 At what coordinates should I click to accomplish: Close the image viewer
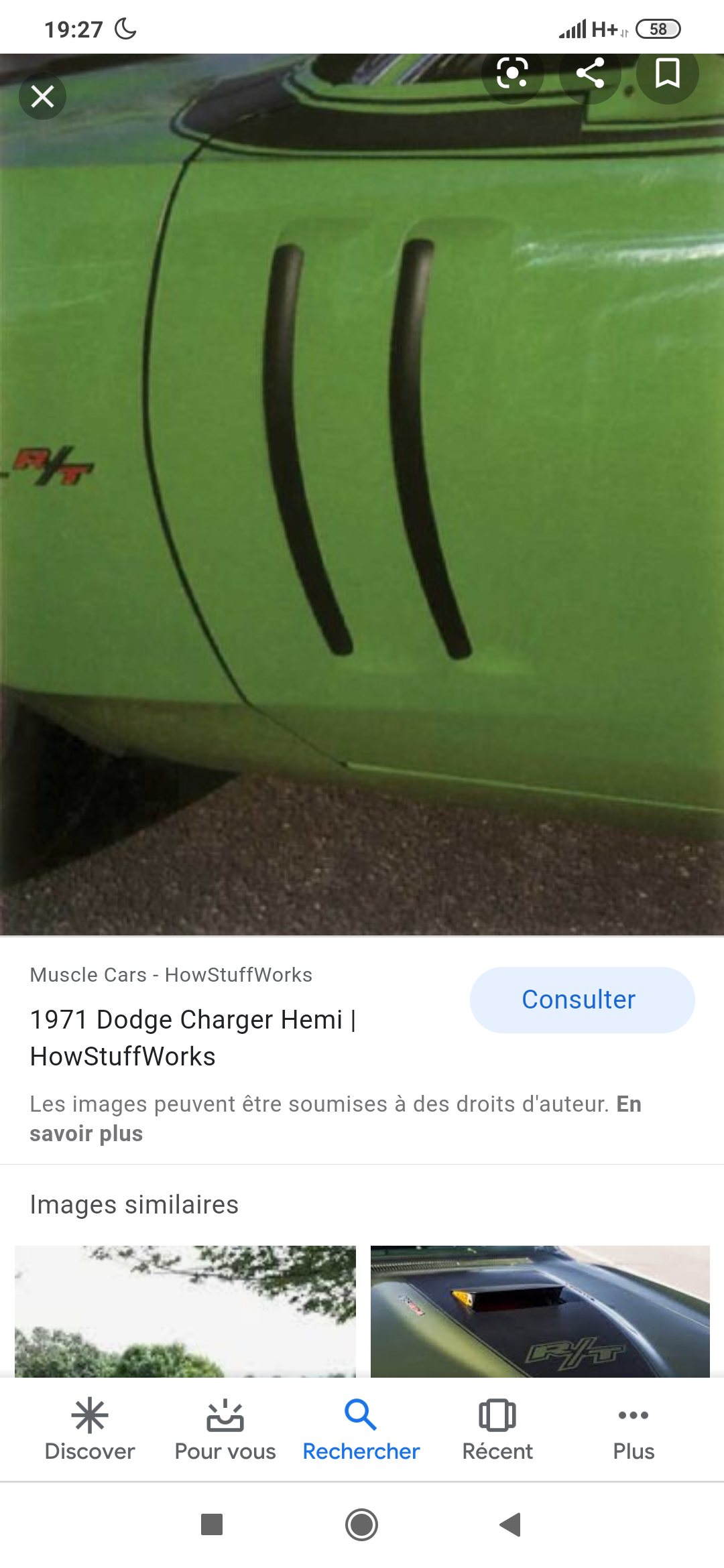tap(42, 96)
